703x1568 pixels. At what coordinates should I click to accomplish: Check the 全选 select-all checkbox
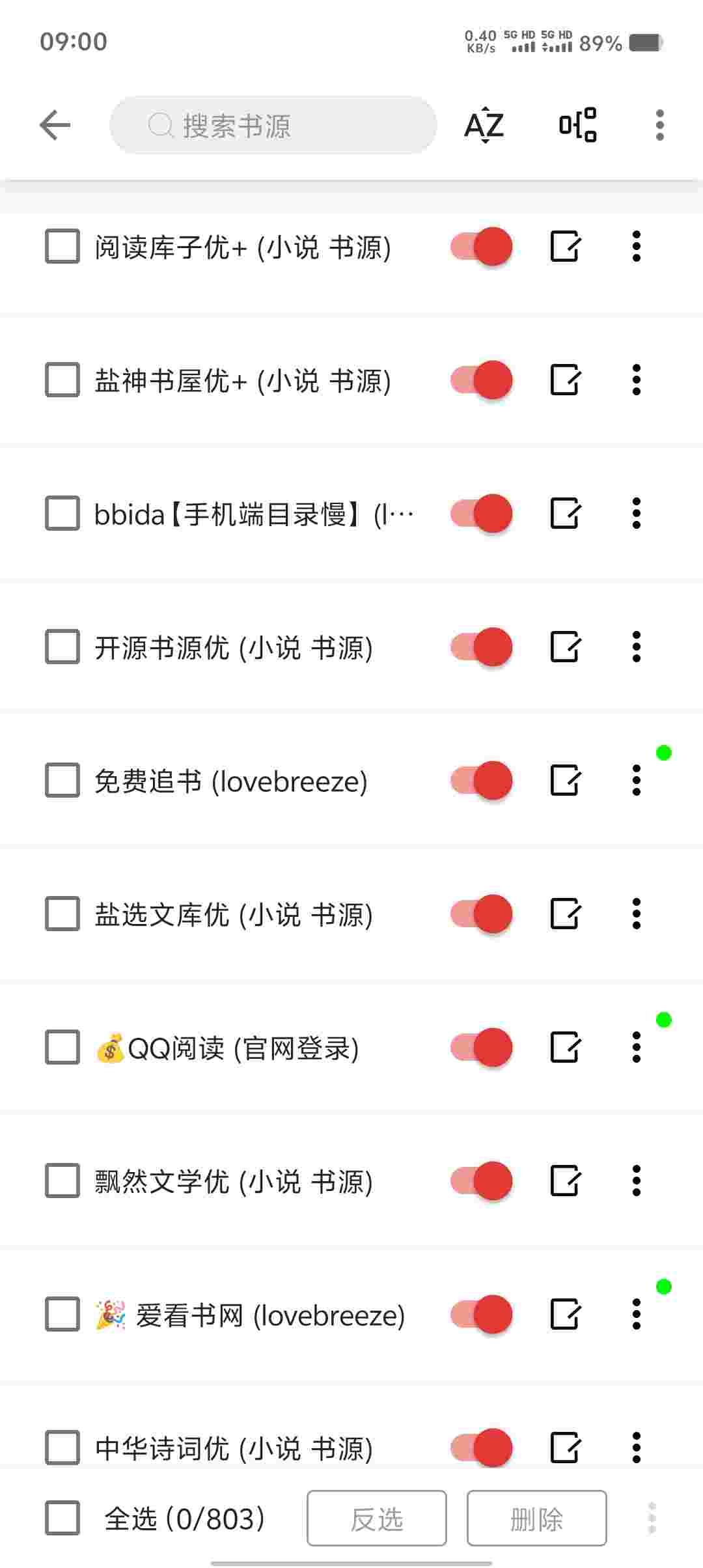point(62,1519)
